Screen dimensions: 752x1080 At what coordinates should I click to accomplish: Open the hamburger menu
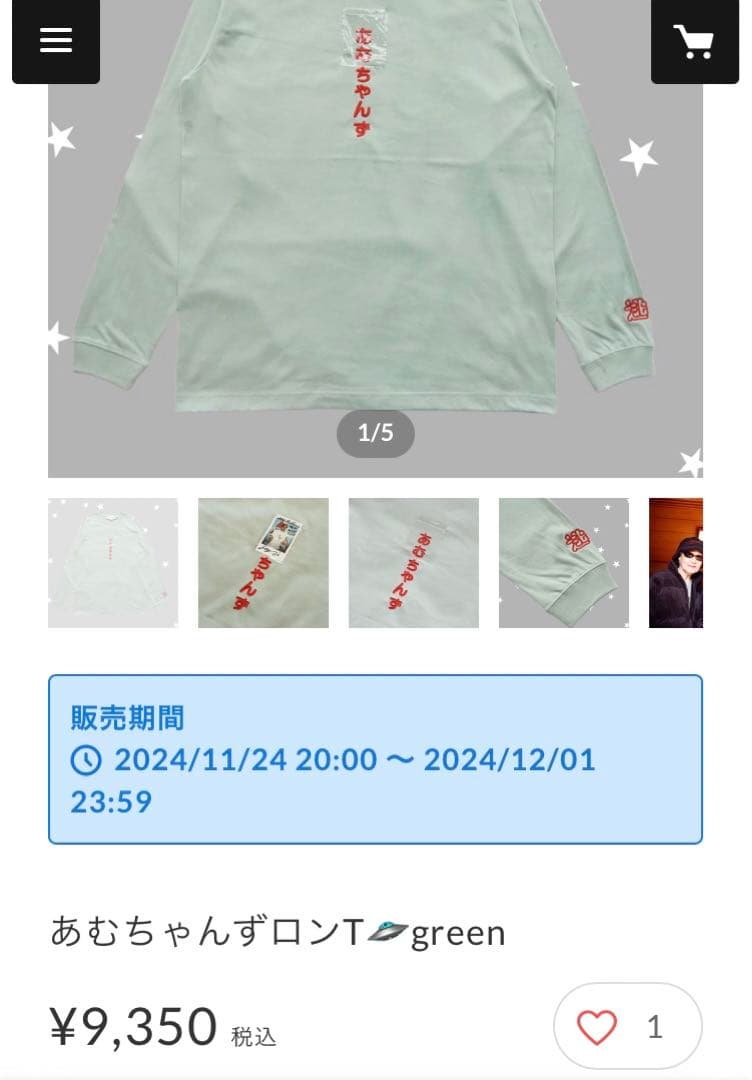56,40
